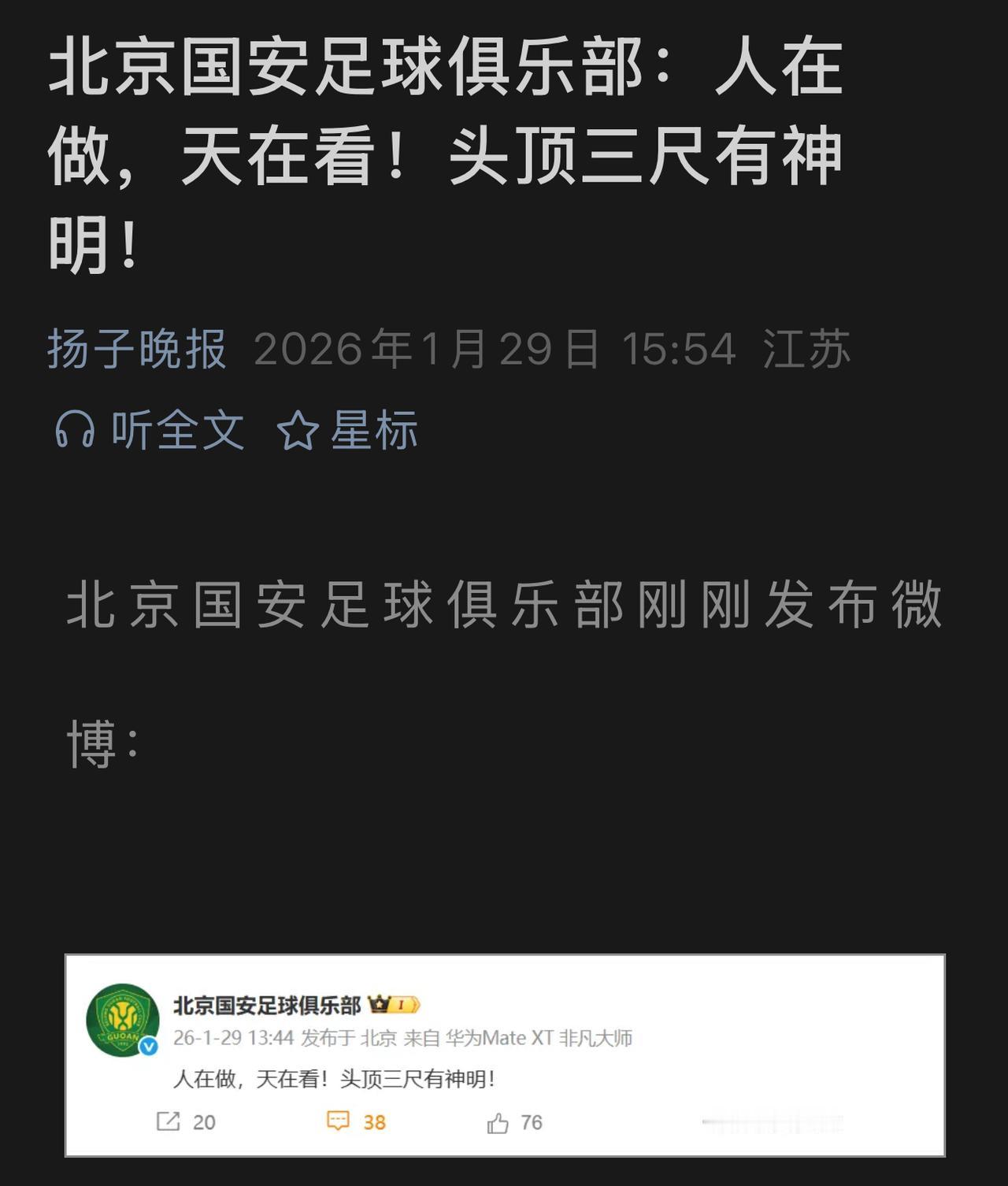
Task: Click the like count "76"
Action: [532, 1121]
